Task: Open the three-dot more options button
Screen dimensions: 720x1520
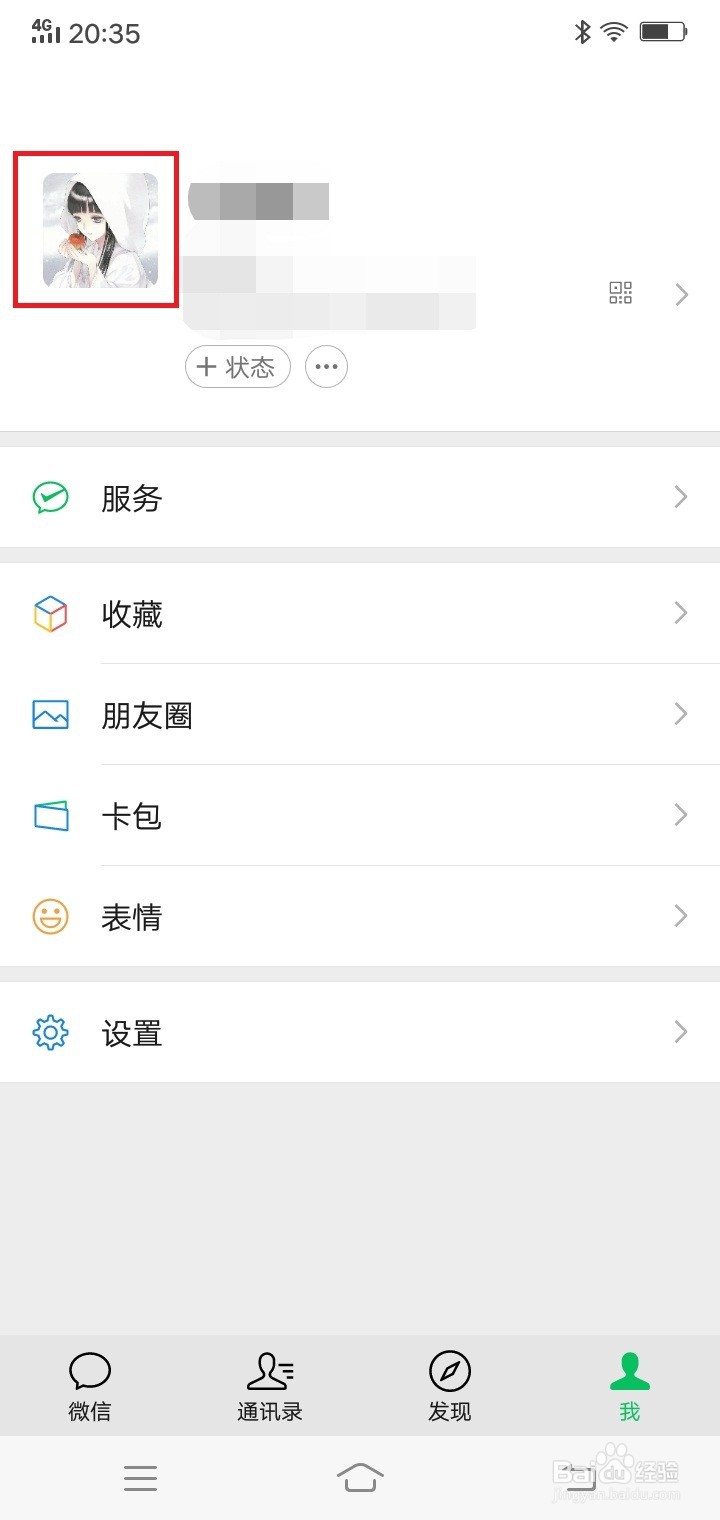Action: [x=326, y=367]
